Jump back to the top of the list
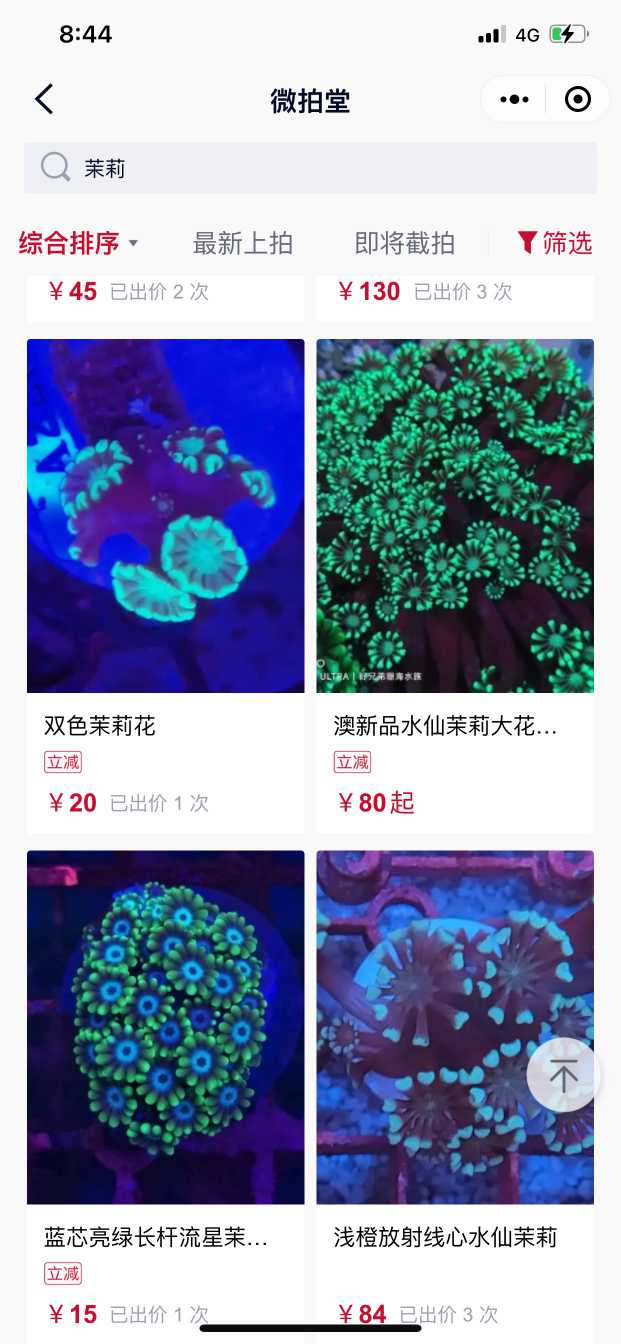Screen dimensions: 621x1344 [x=563, y=1075]
